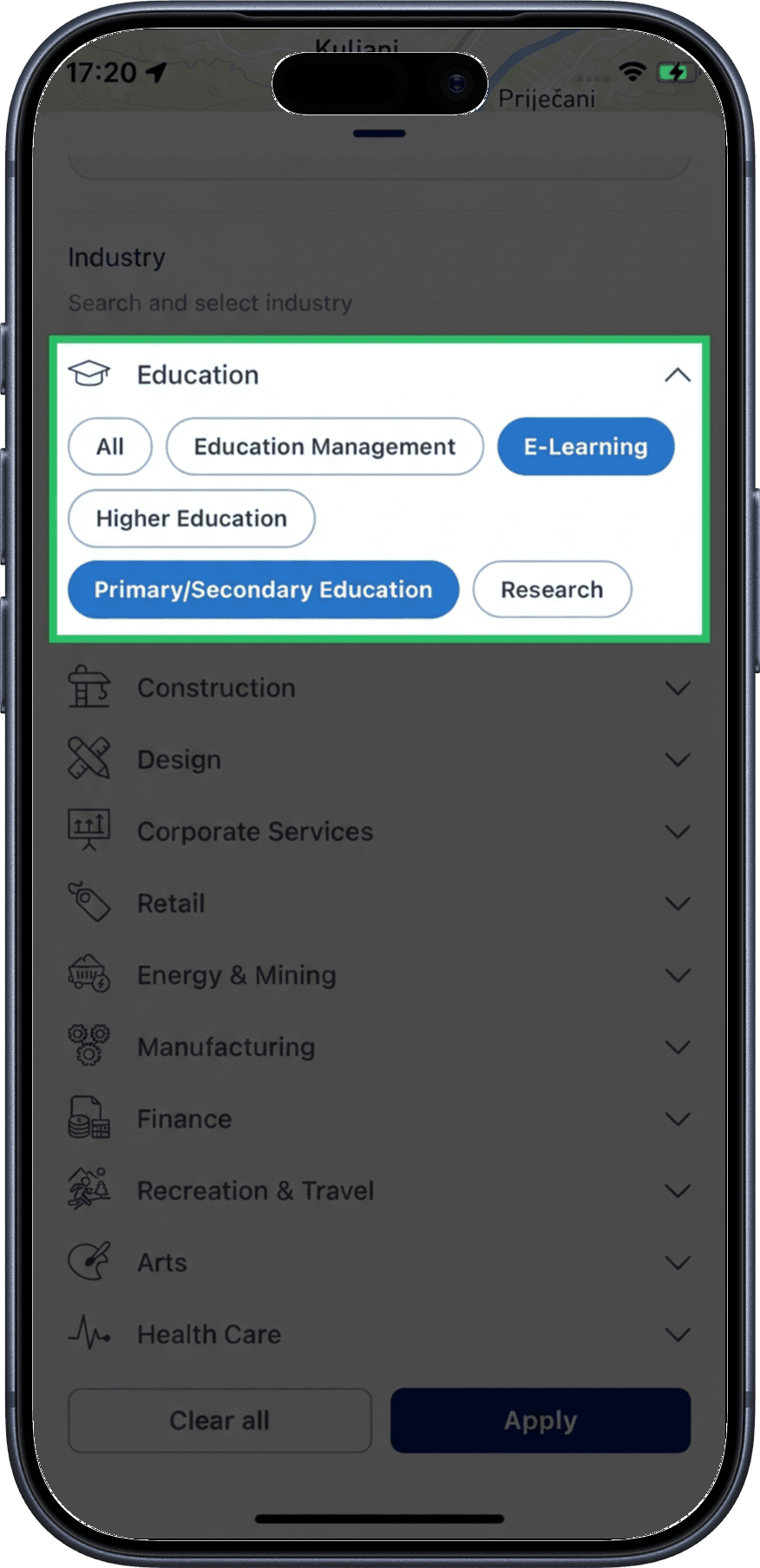Image resolution: width=760 pixels, height=1568 pixels.
Task: Expand the Design industry
Action: pyautogui.click(x=677, y=760)
